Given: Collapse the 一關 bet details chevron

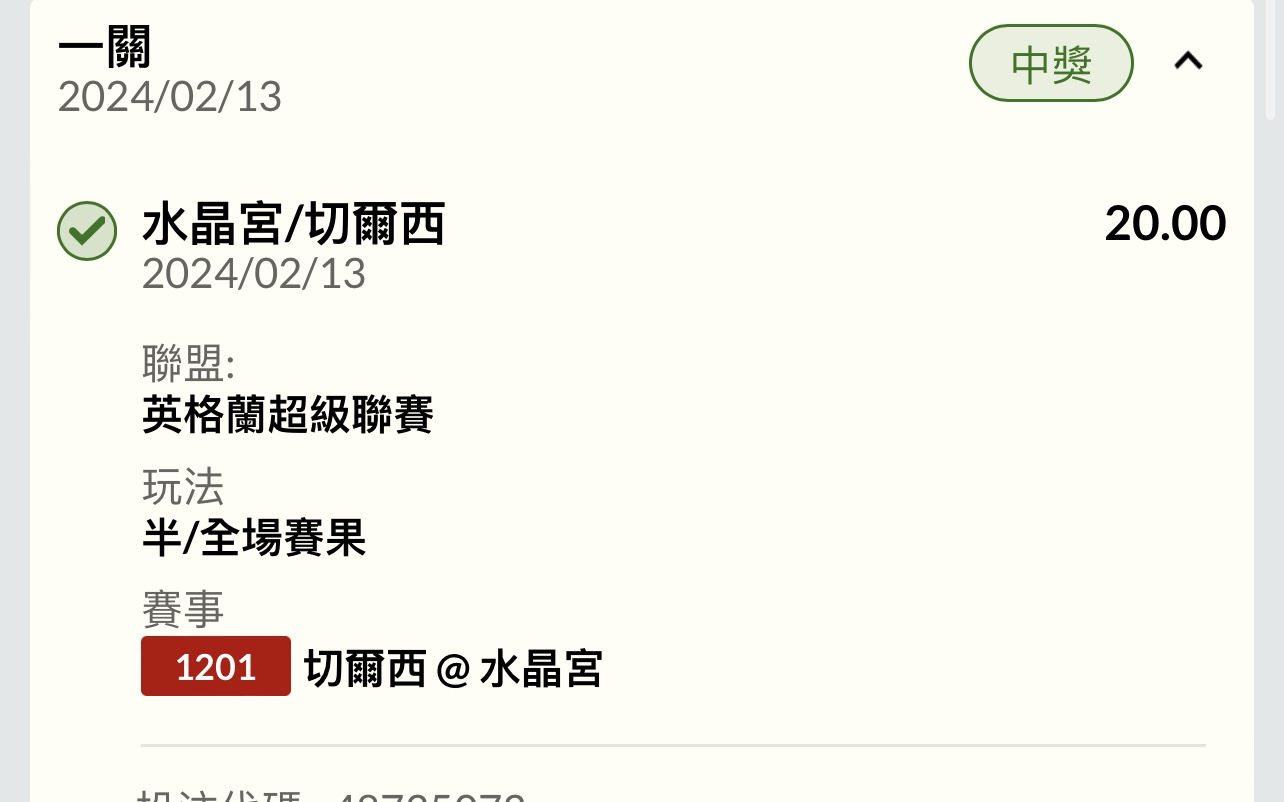Looking at the screenshot, I should [1188, 62].
